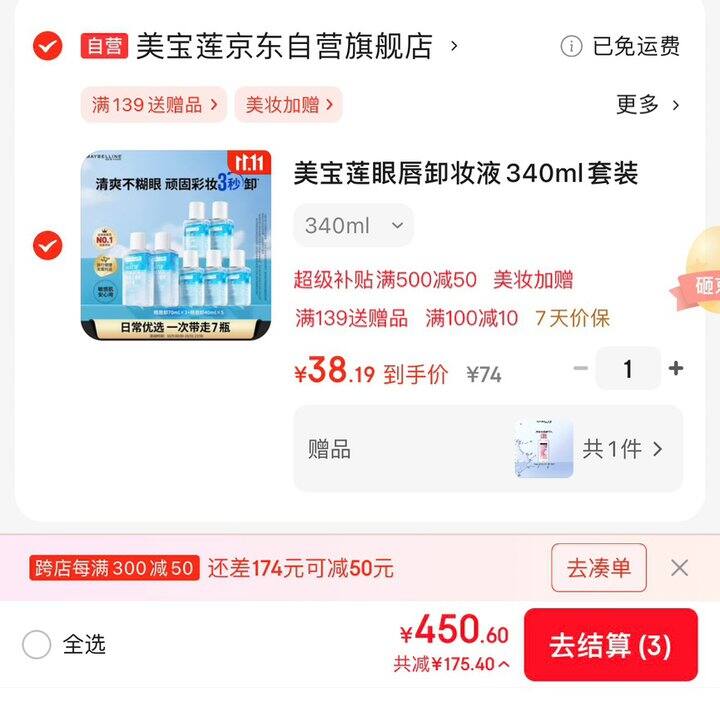Tap 去结算 to check out

point(610,645)
